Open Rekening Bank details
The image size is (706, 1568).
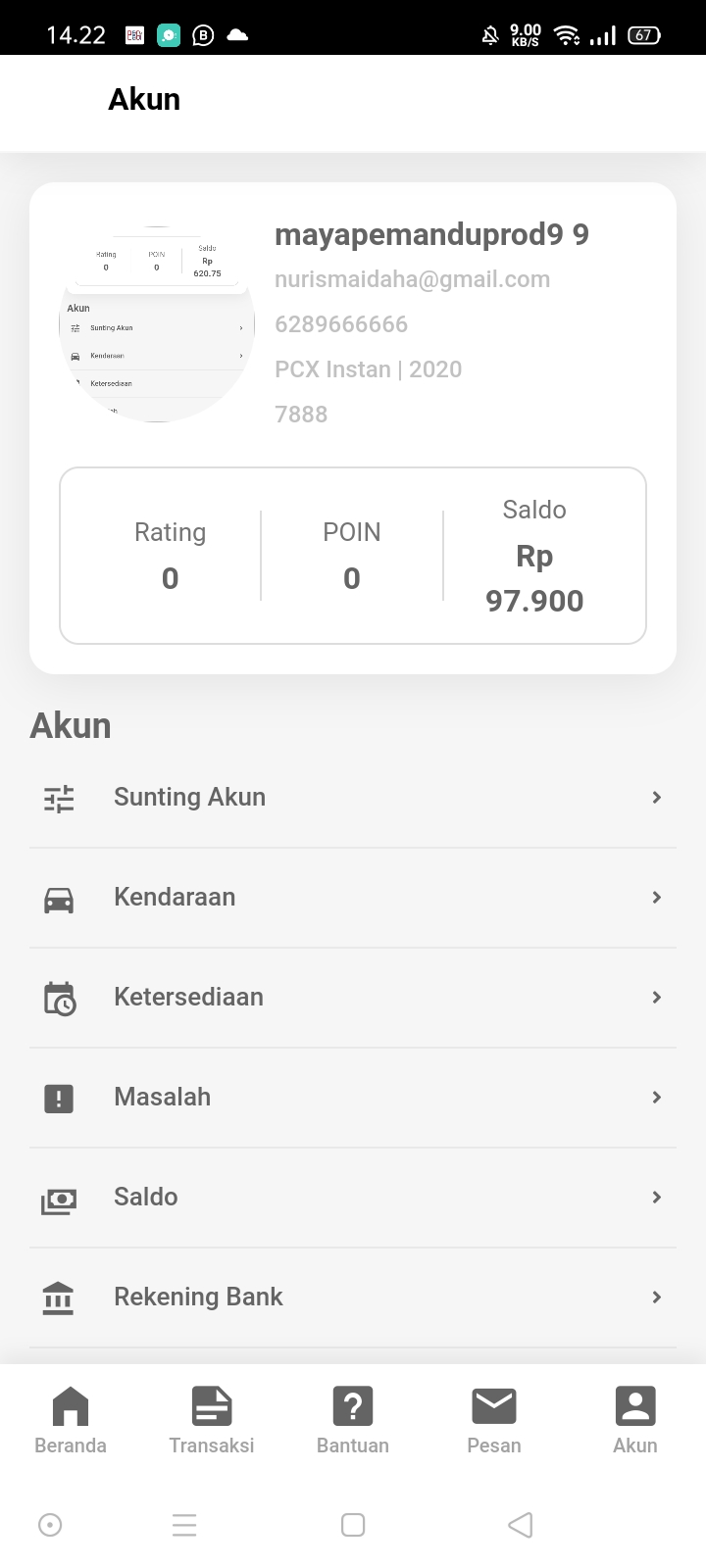click(353, 1298)
